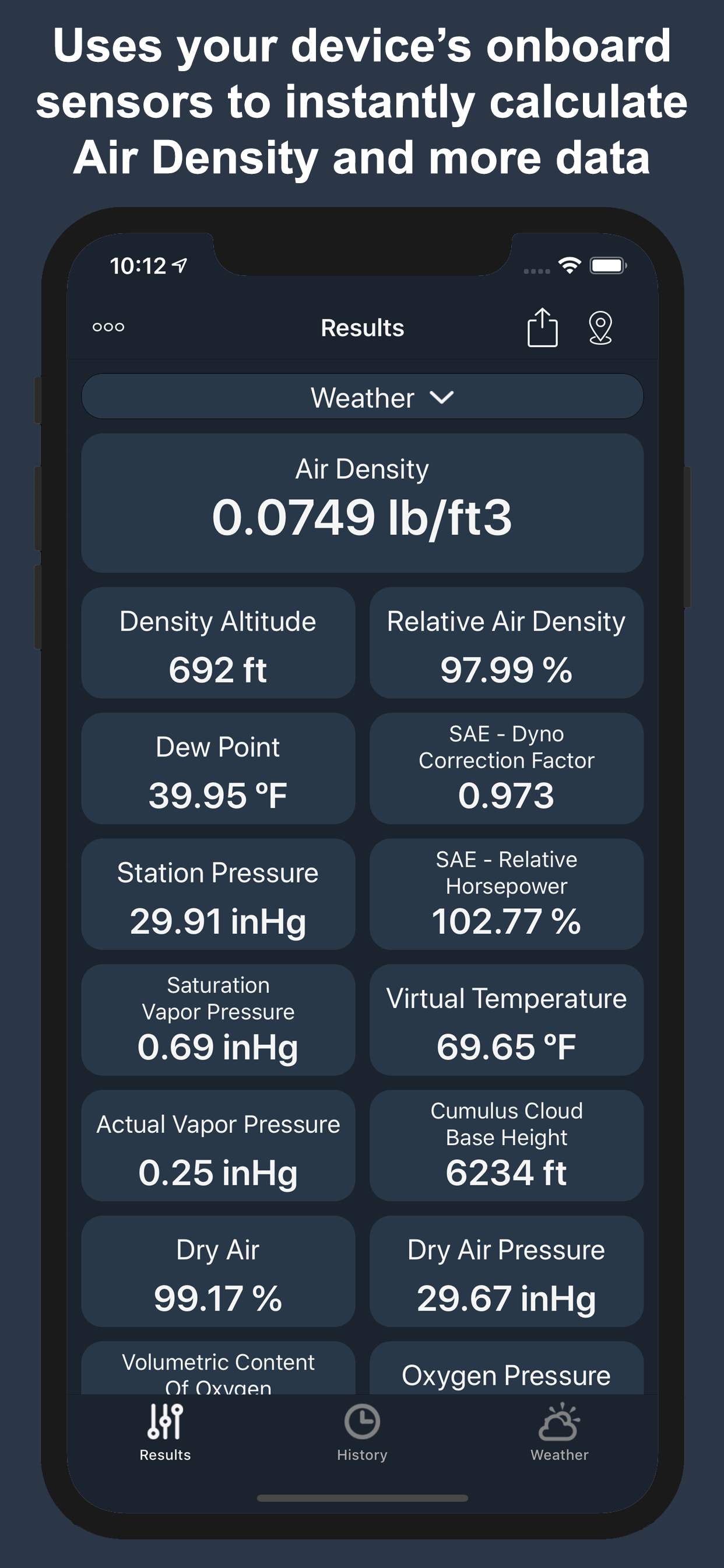Tap the battery indicator in the status bar
Screen dimensions: 724x1568
click(607, 265)
